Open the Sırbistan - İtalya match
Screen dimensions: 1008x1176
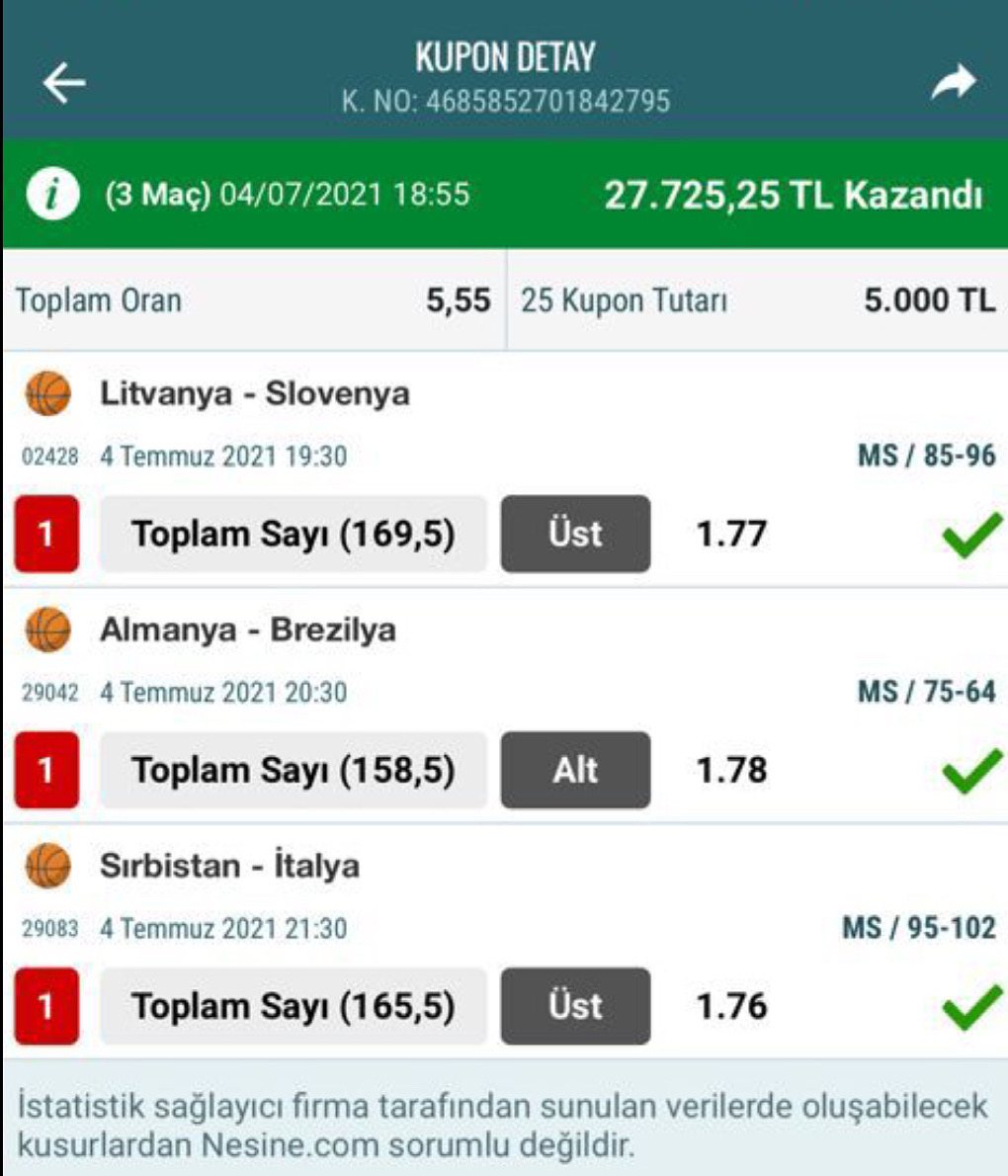click(229, 866)
